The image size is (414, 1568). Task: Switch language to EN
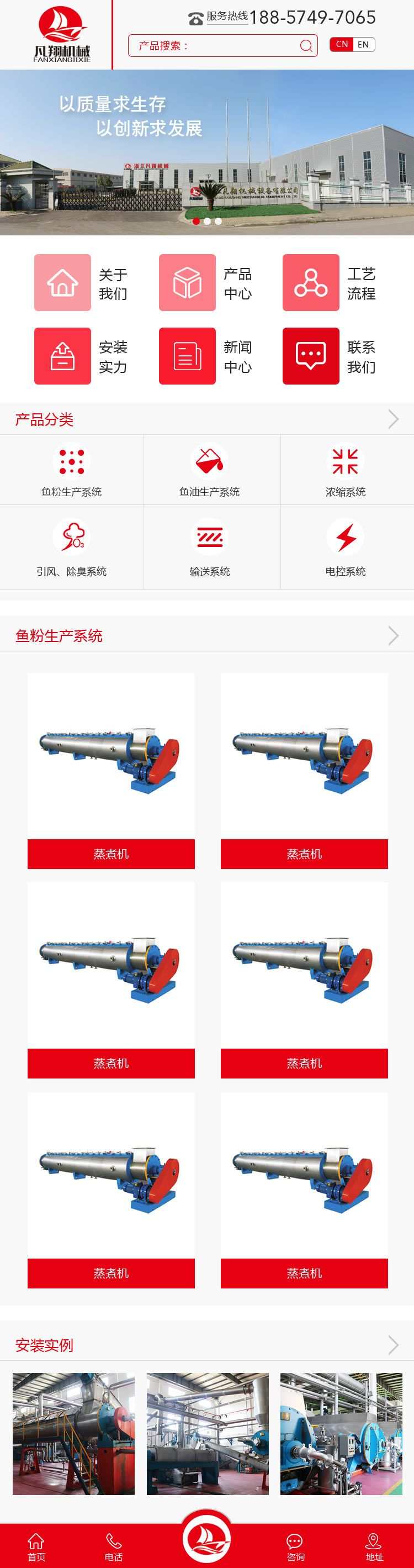coord(363,44)
